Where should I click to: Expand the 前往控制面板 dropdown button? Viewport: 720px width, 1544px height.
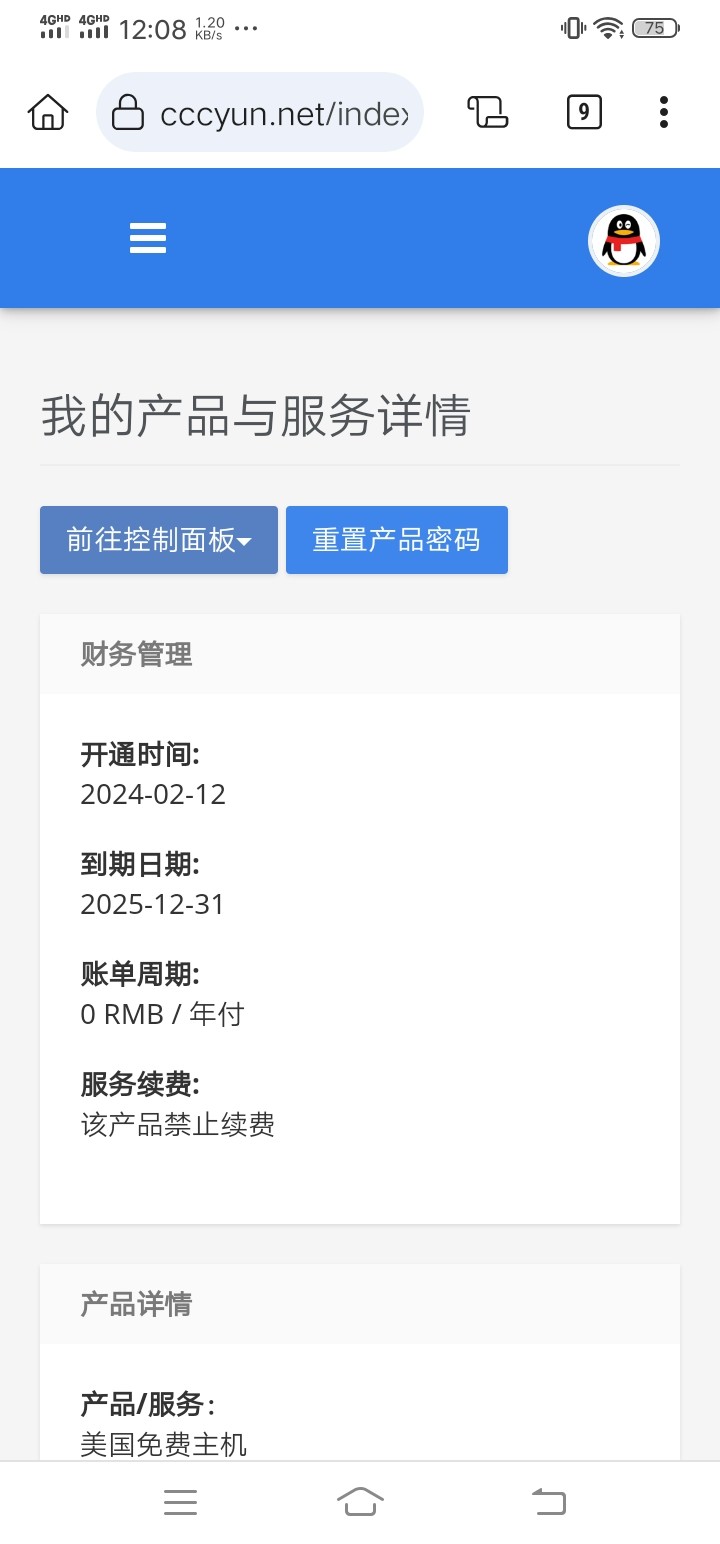[159, 540]
